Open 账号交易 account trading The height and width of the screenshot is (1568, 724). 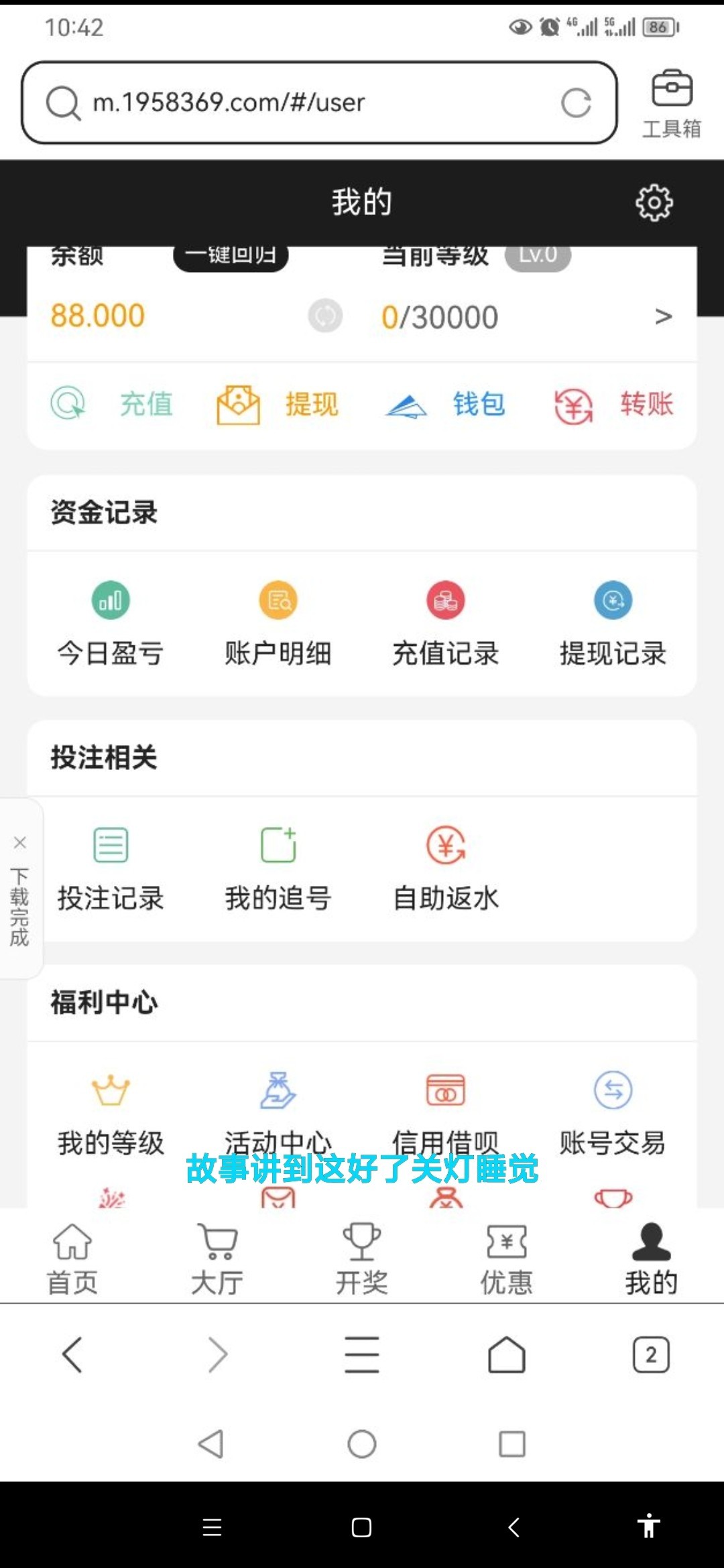[x=613, y=1114]
